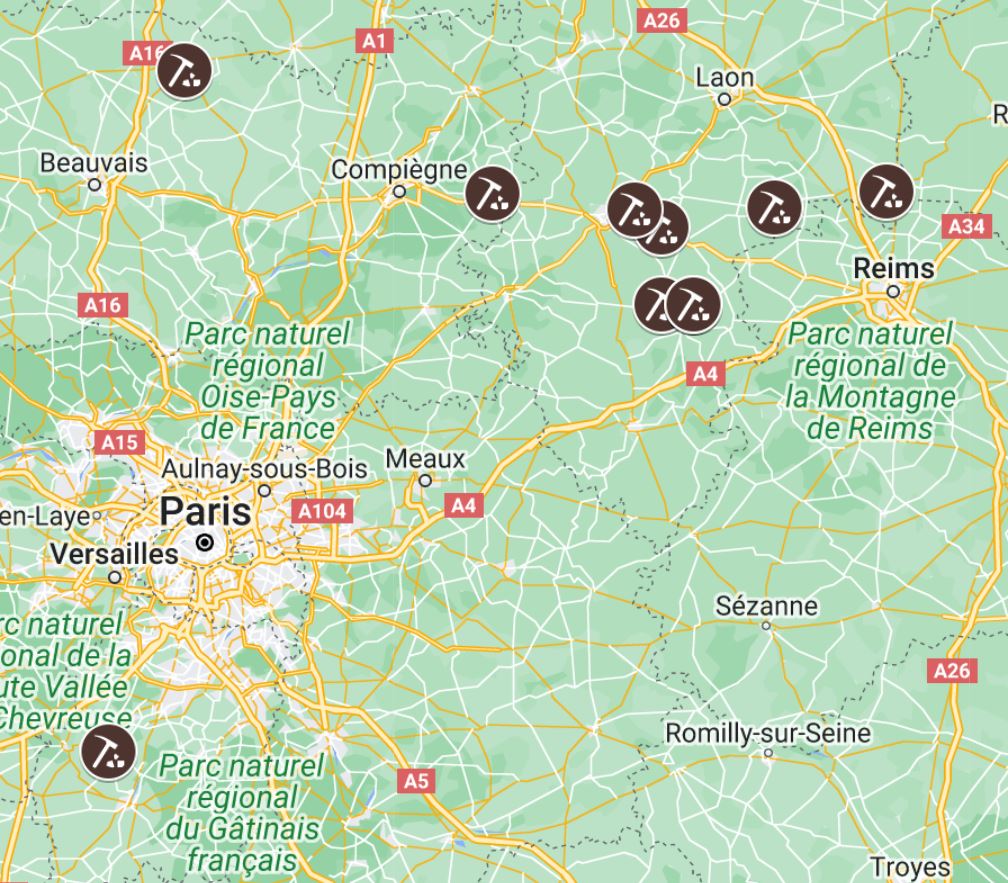This screenshot has width=1008, height=883.
Task: Open the quarry marker near Parc Haute Vallée Chevreuse
Action: point(108,752)
